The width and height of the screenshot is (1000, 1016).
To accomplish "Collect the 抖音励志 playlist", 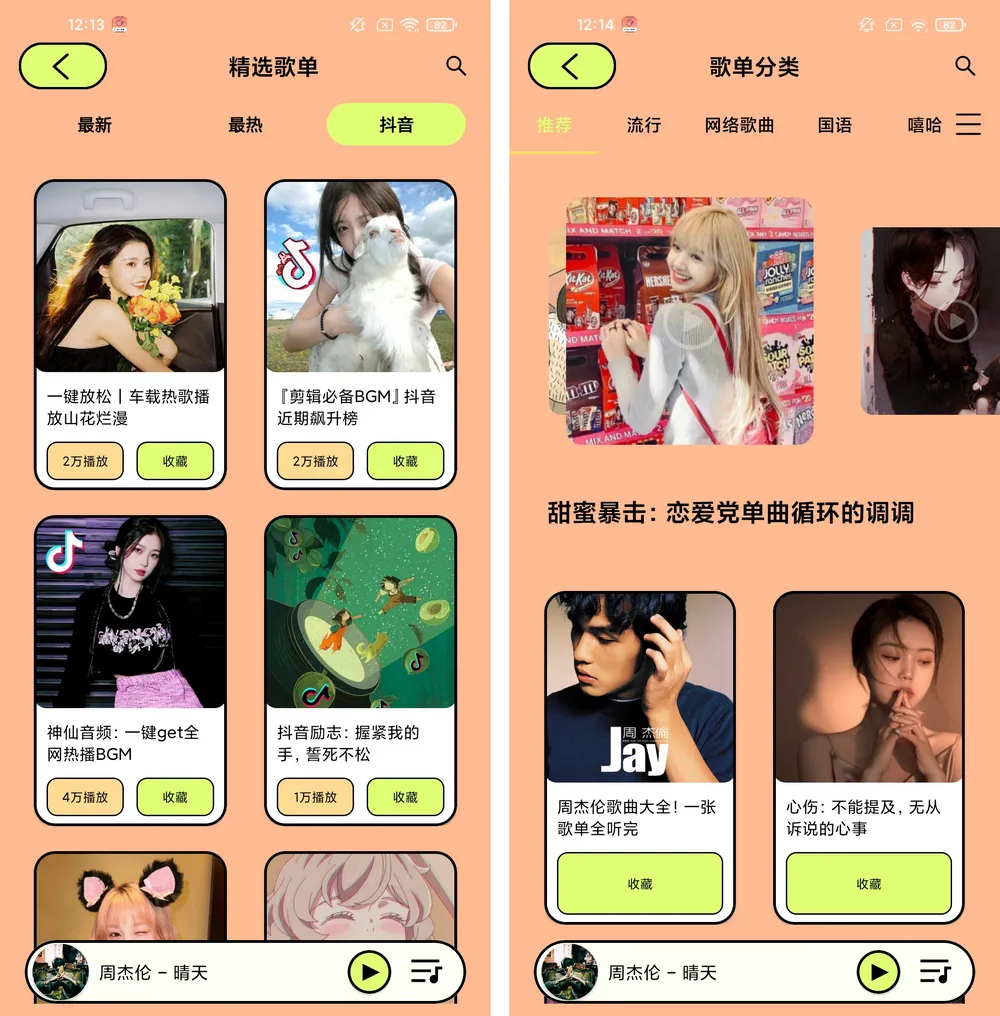I will point(405,797).
